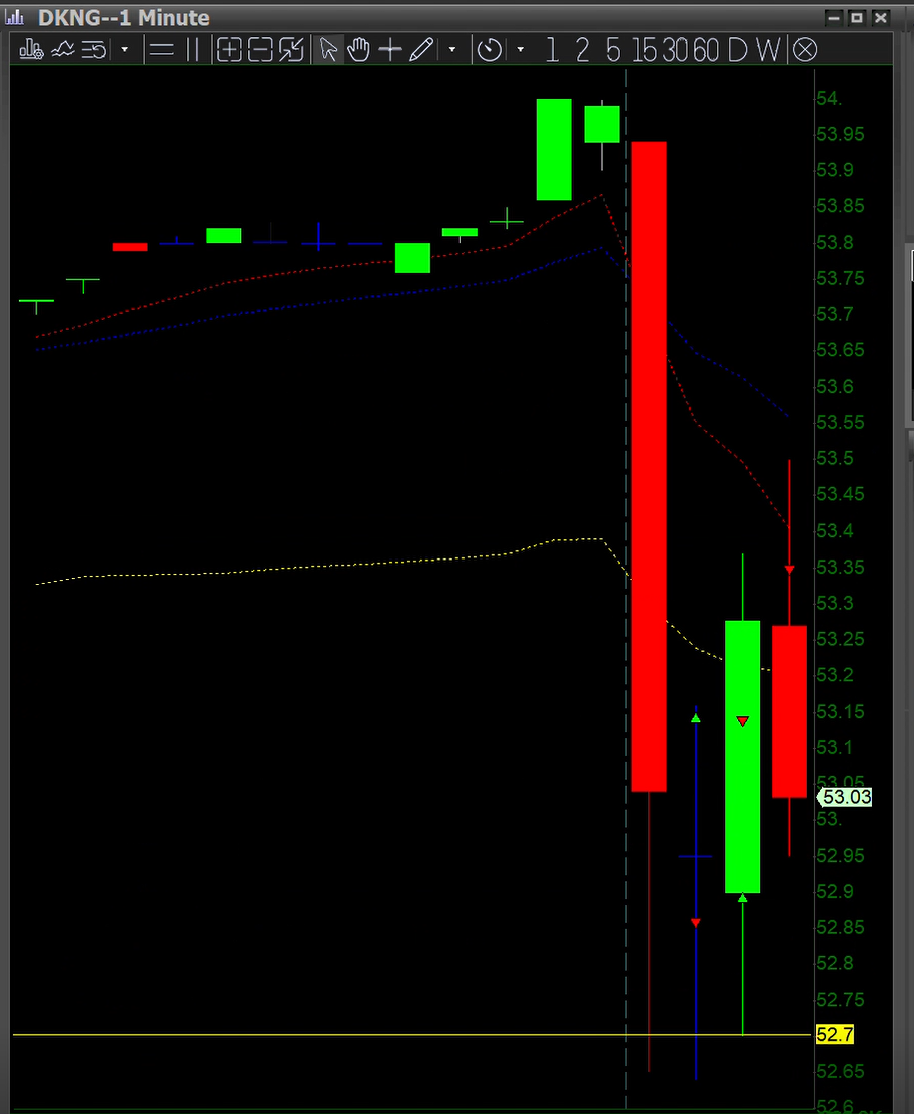The height and width of the screenshot is (1114, 914).
Task: Open the clock time settings icon
Action: (x=490, y=50)
